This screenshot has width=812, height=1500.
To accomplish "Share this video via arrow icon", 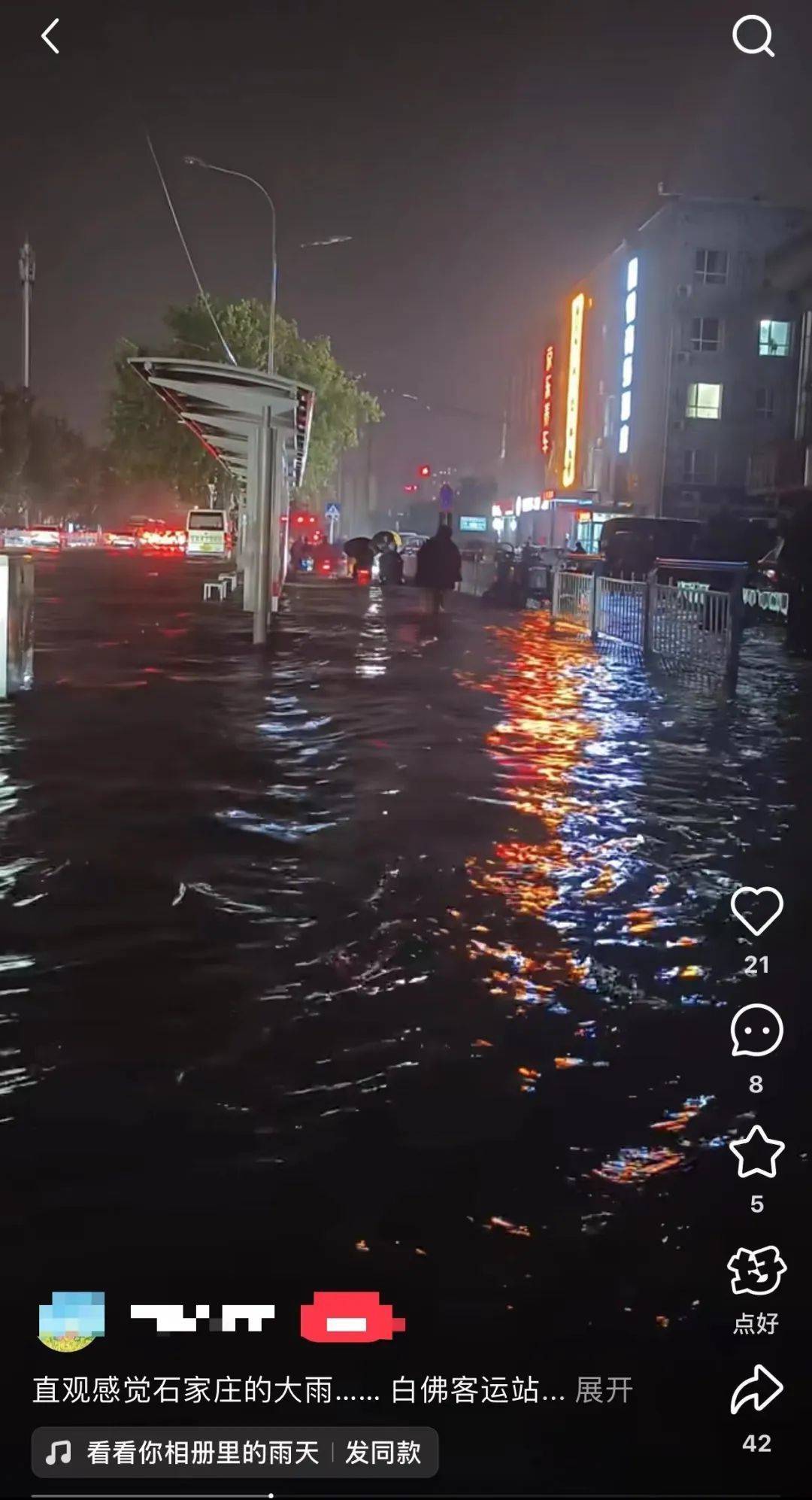I will (757, 1389).
